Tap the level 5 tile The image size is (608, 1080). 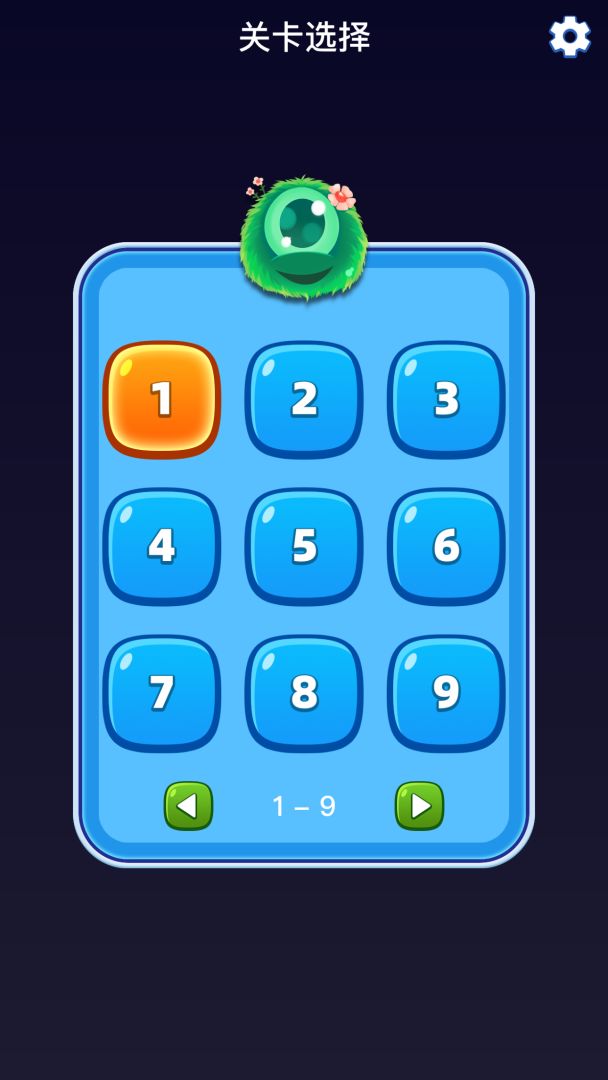click(x=304, y=546)
